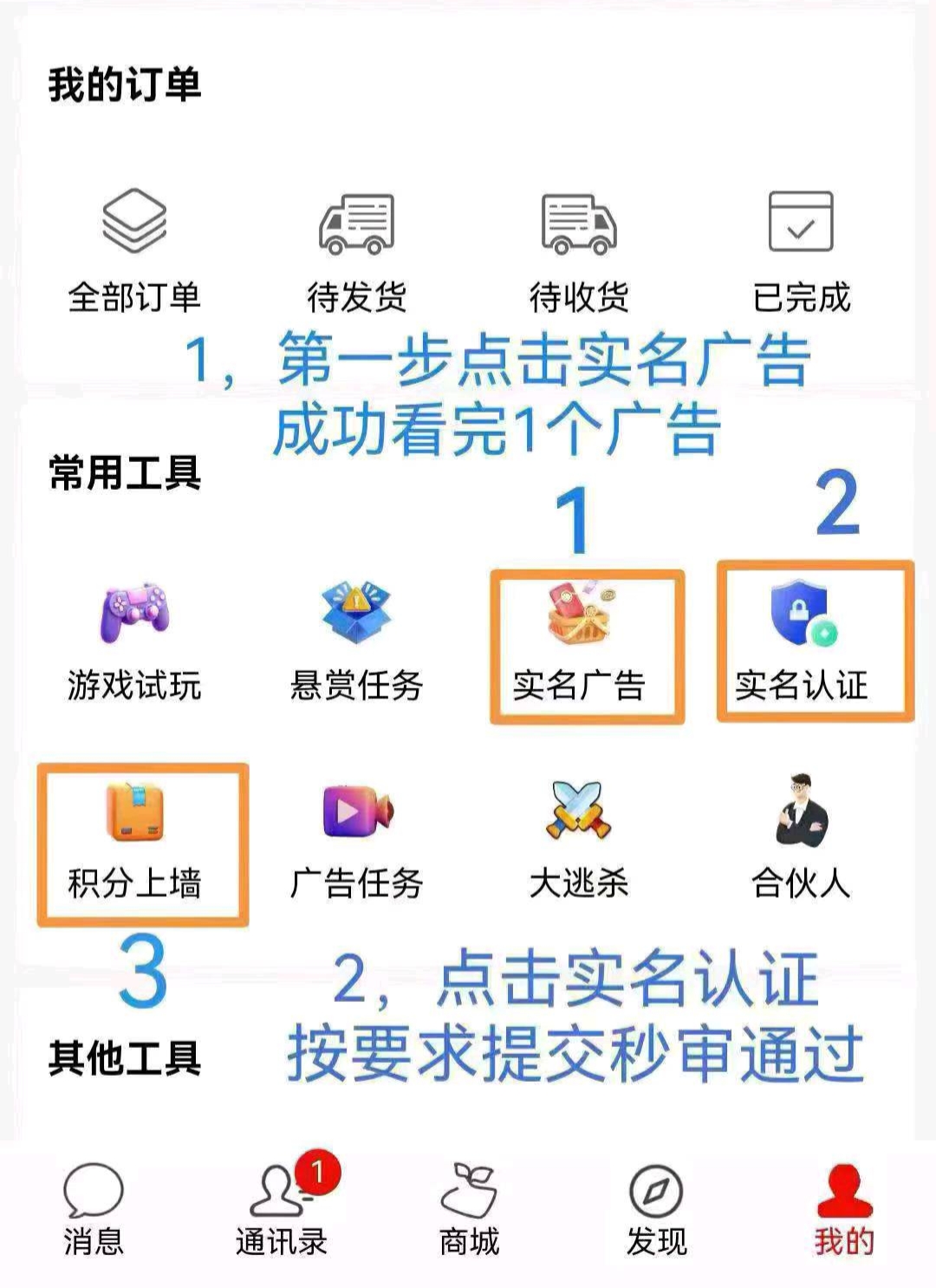Tap 实名广告 to watch an ad
Viewport: 936px width, 1288px height.
578,643
